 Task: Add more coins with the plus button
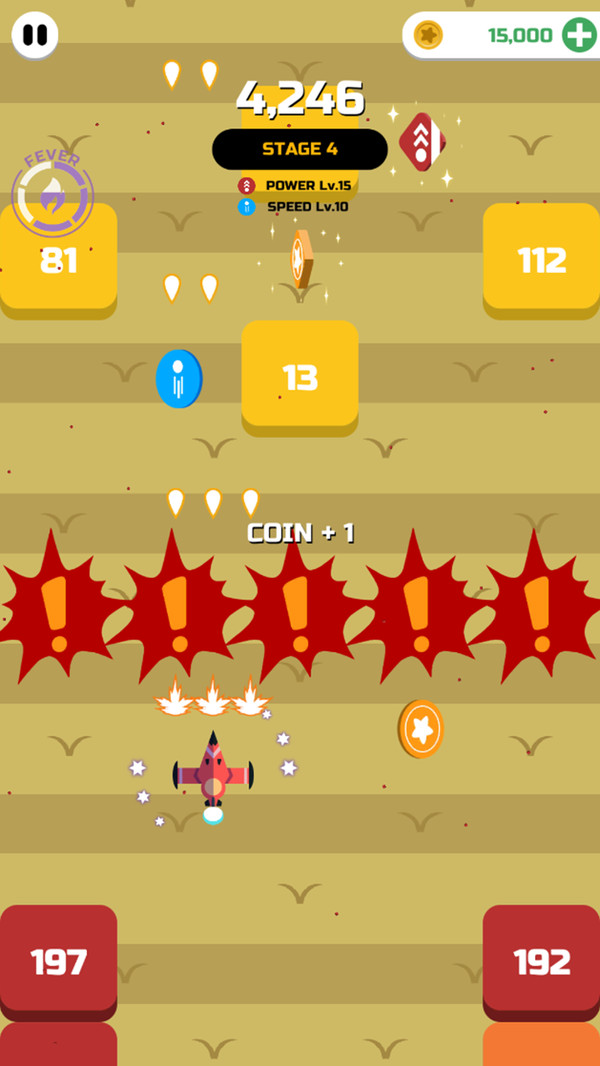(x=579, y=35)
